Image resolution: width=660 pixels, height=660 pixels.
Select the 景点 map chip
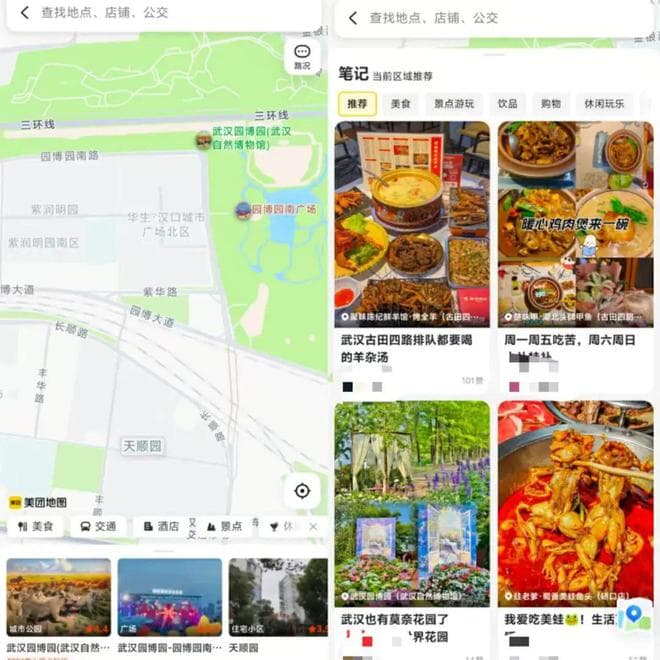click(x=224, y=526)
